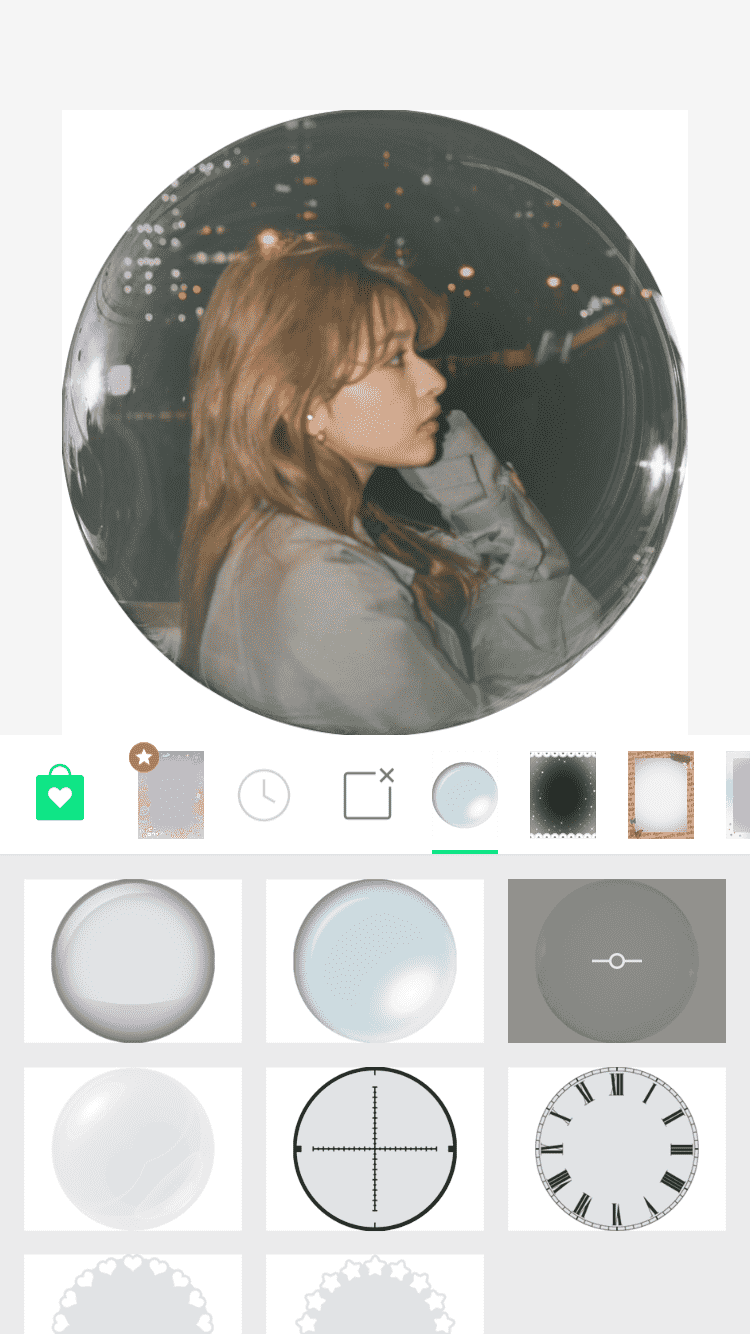Remove the frame with the no-frame icon
Screen dimensions: 750x1334
(x=368, y=795)
